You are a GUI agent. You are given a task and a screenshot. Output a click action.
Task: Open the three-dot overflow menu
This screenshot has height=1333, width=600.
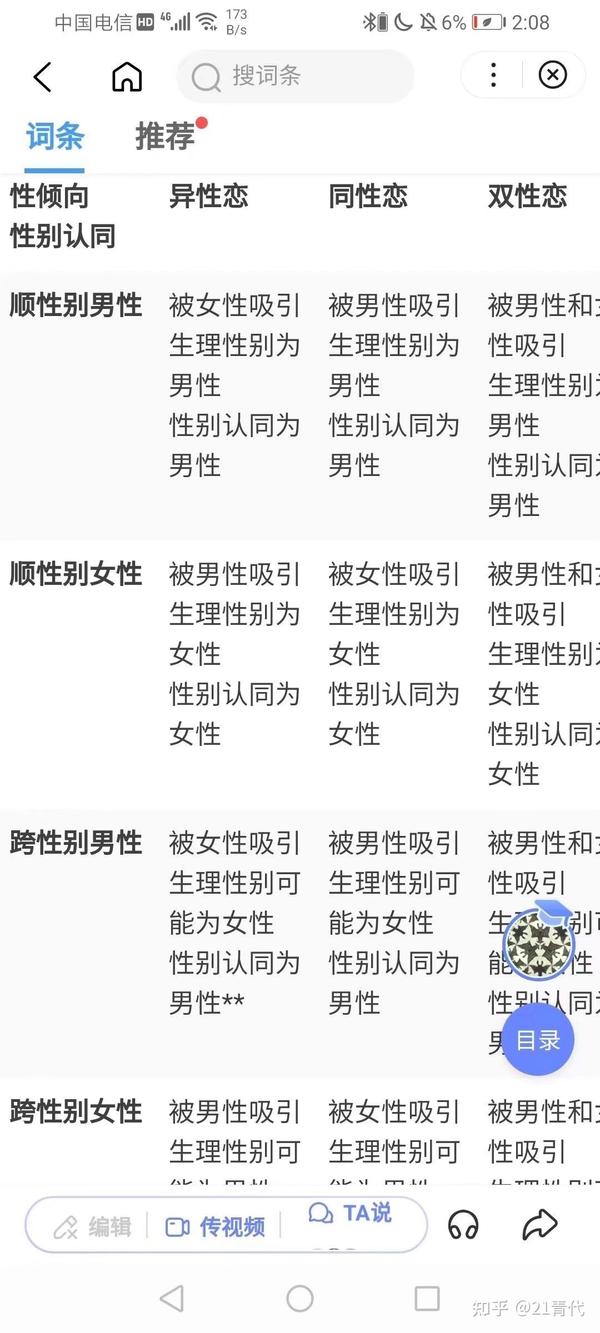click(493, 75)
